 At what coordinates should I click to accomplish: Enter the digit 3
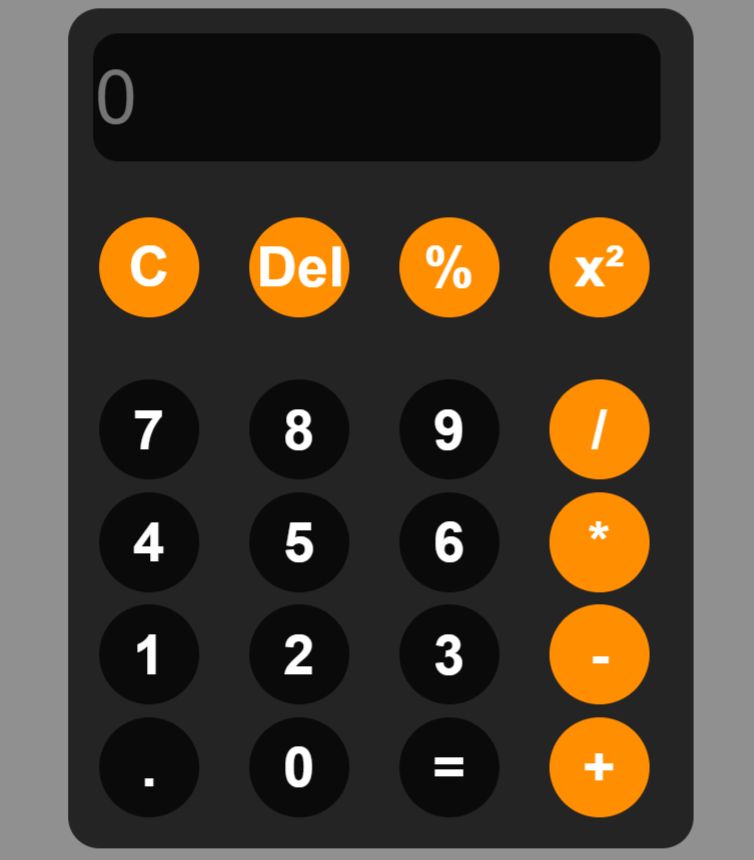tap(449, 654)
